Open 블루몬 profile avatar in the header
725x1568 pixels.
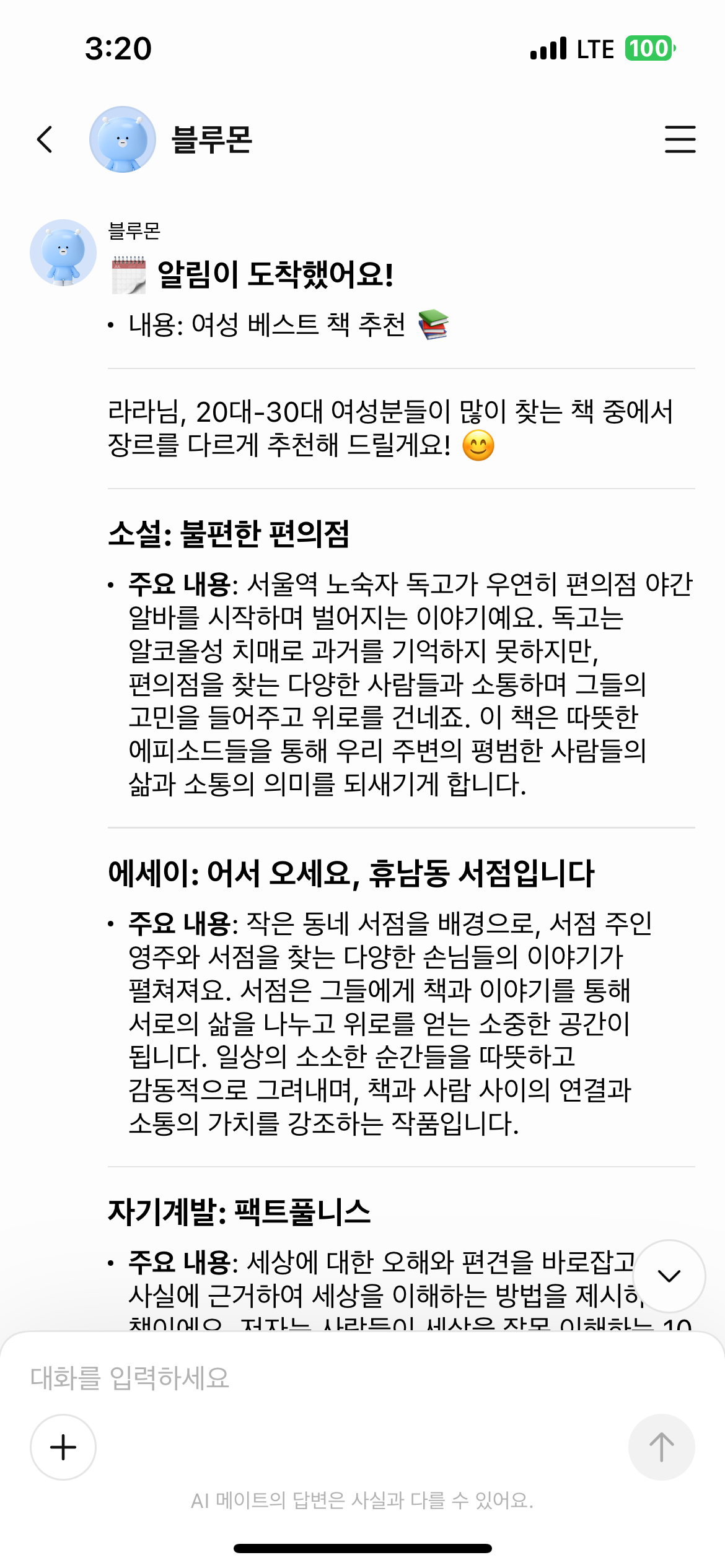123,139
